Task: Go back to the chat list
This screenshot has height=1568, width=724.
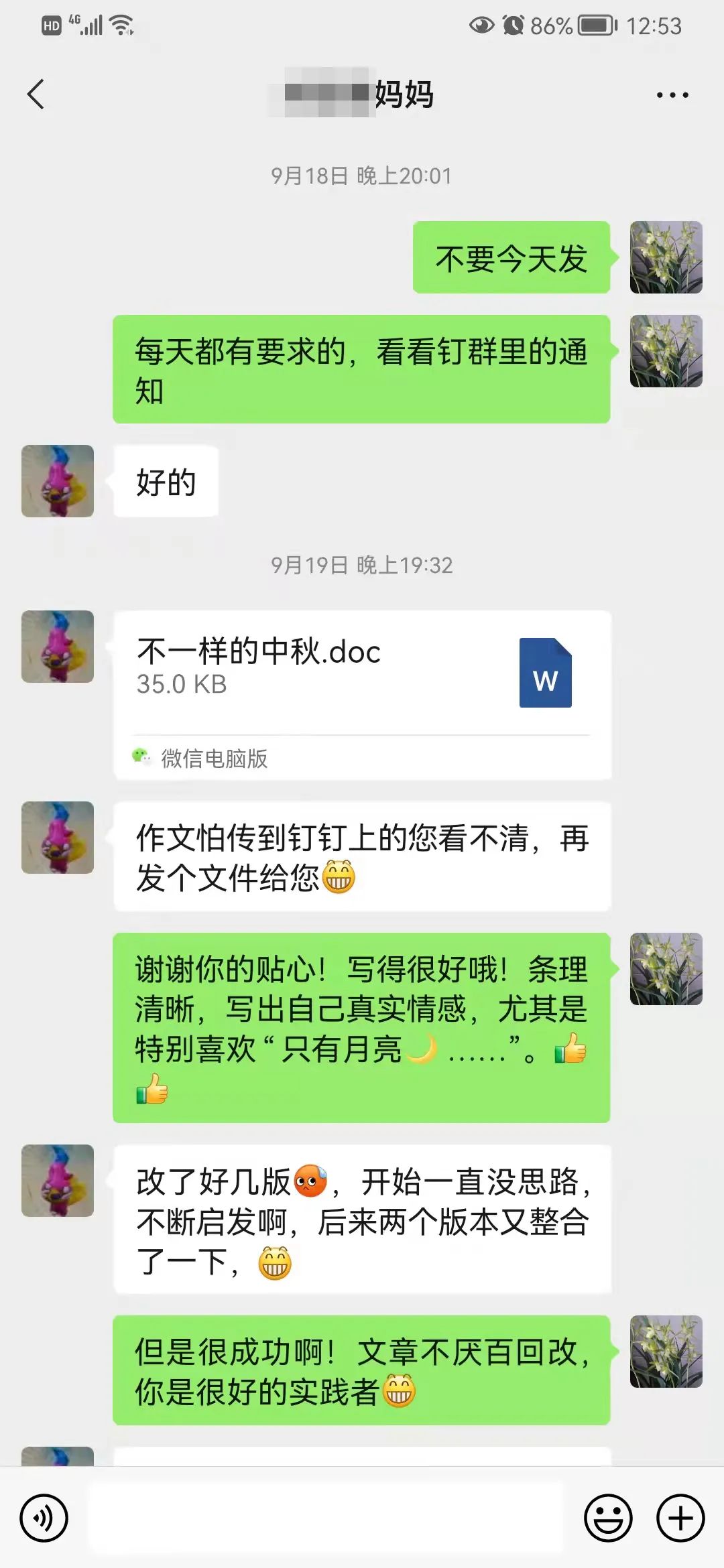Action: coord(36,94)
